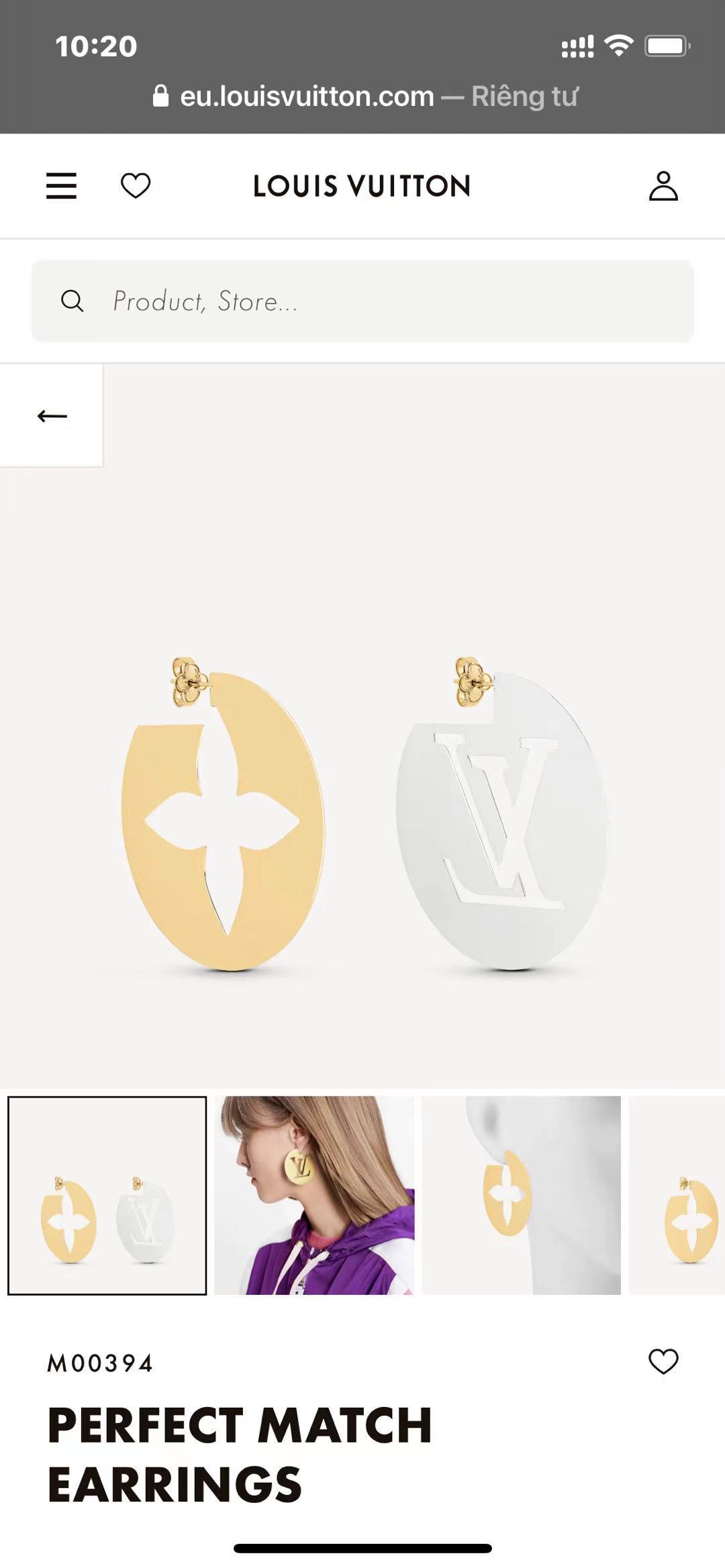Add Perfect Match Earrings to wishlist

(663, 1361)
